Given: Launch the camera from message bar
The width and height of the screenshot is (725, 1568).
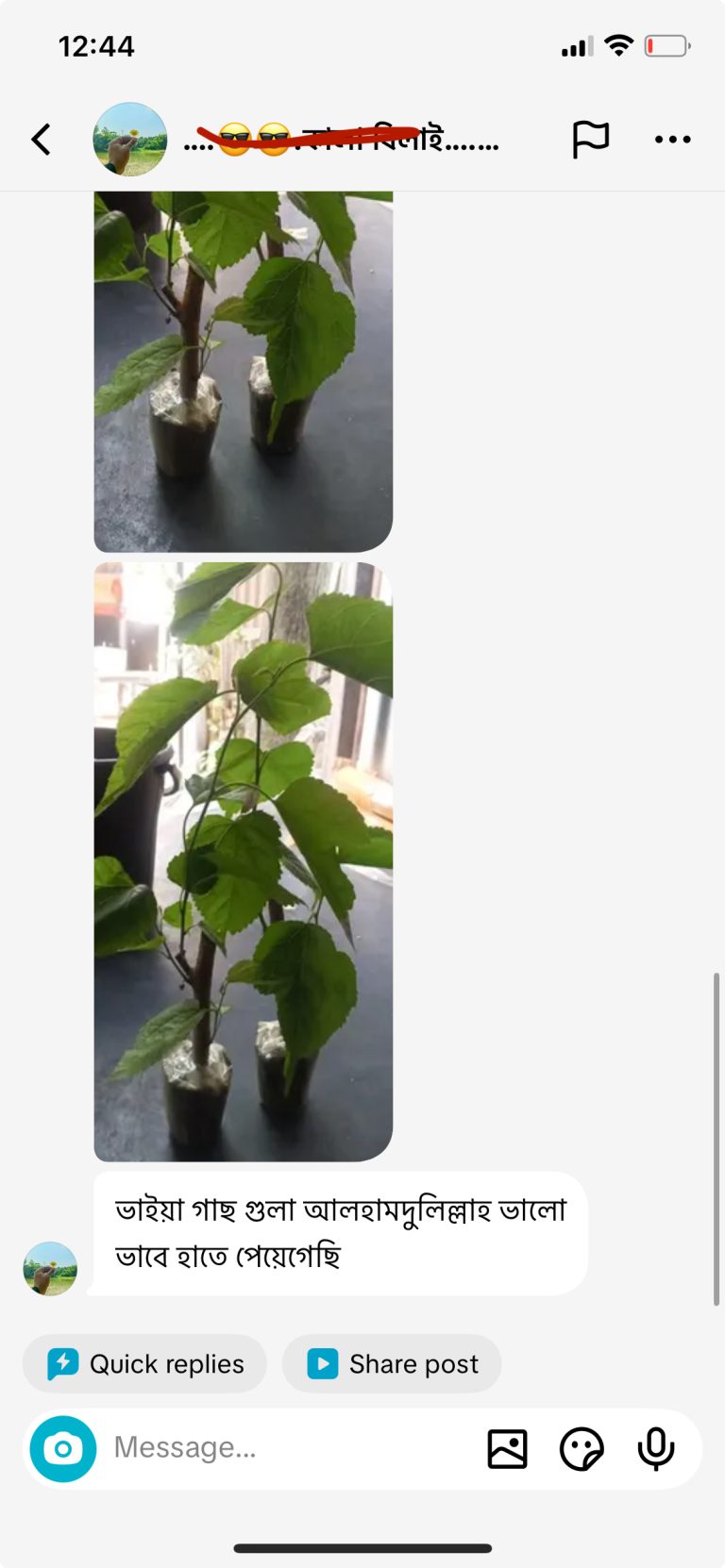Looking at the screenshot, I should point(63,1448).
